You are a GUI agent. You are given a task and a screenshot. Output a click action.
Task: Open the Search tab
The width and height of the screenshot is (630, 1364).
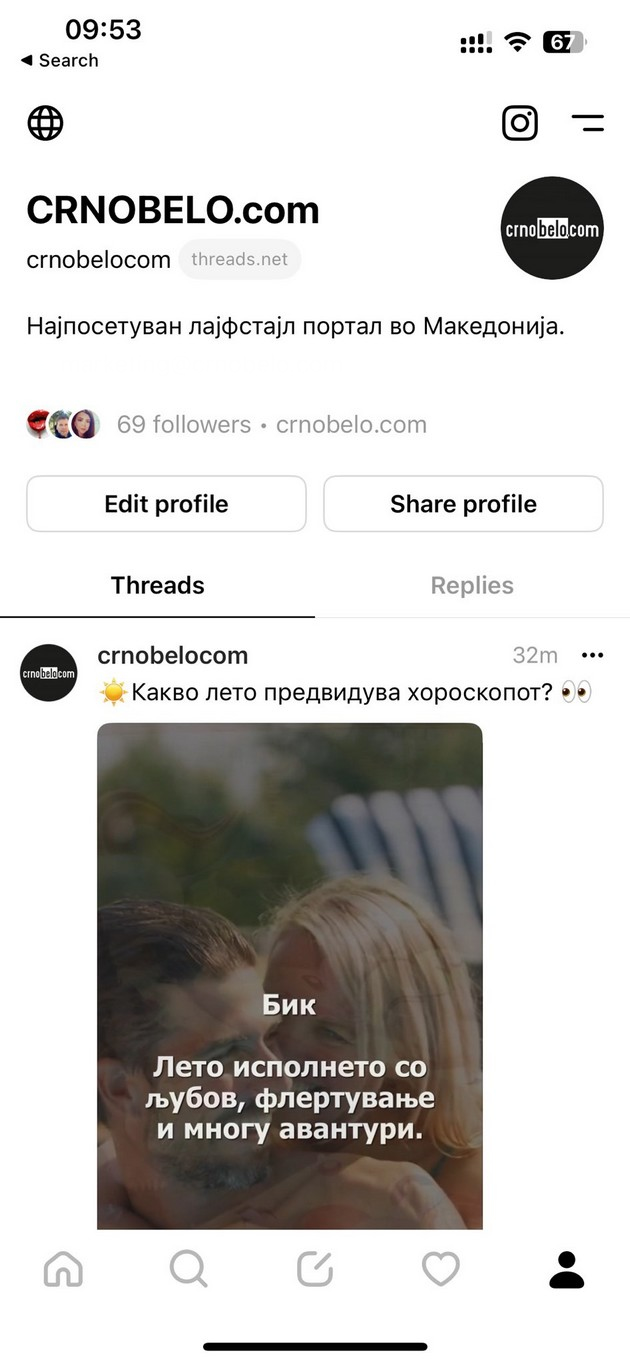click(189, 1269)
